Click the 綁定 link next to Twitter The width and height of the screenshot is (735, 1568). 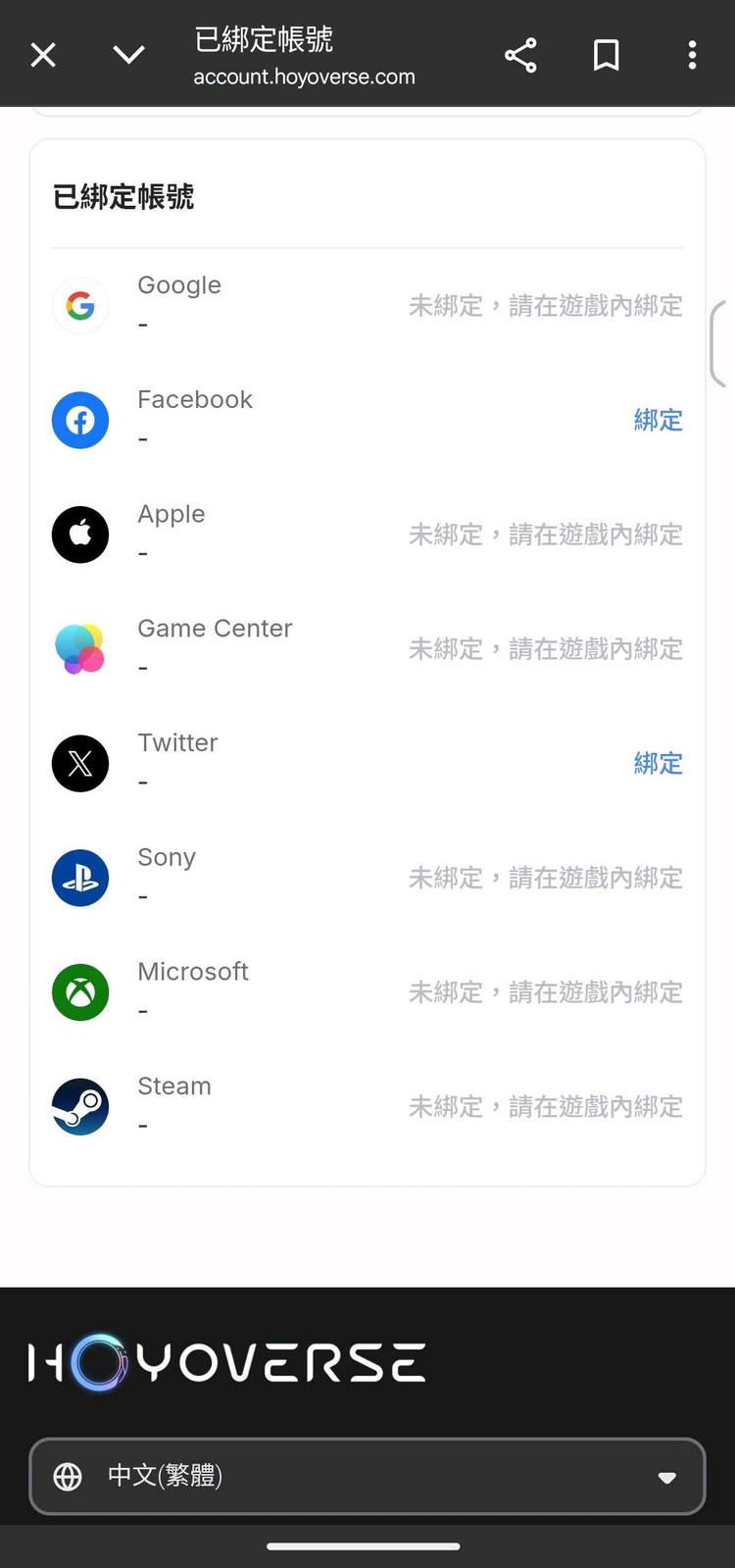pos(658,763)
